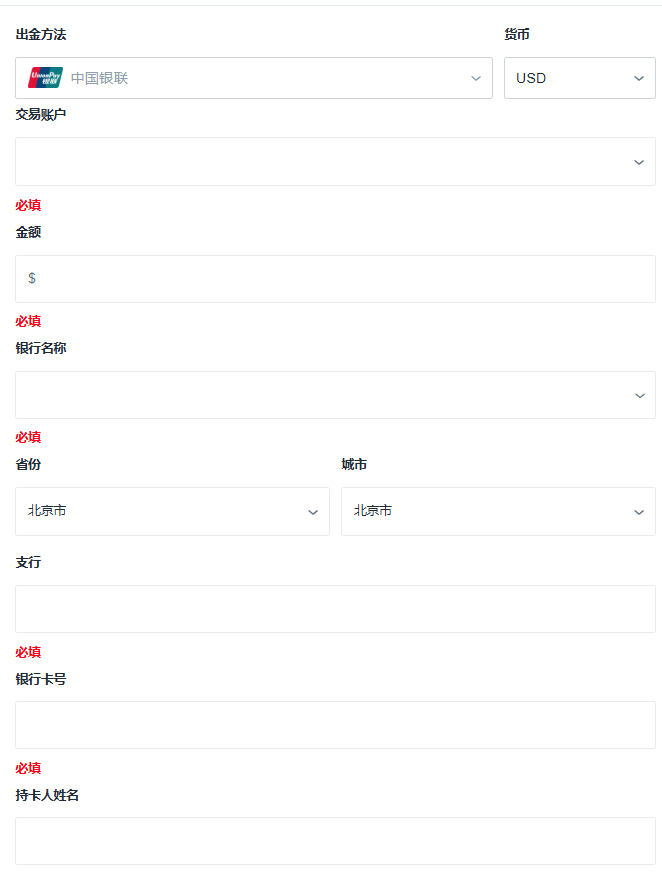Viewport: 662px width, 873px height.
Task: Open the 出金方法 dropdown showing 中国银联
Action: pos(254,78)
